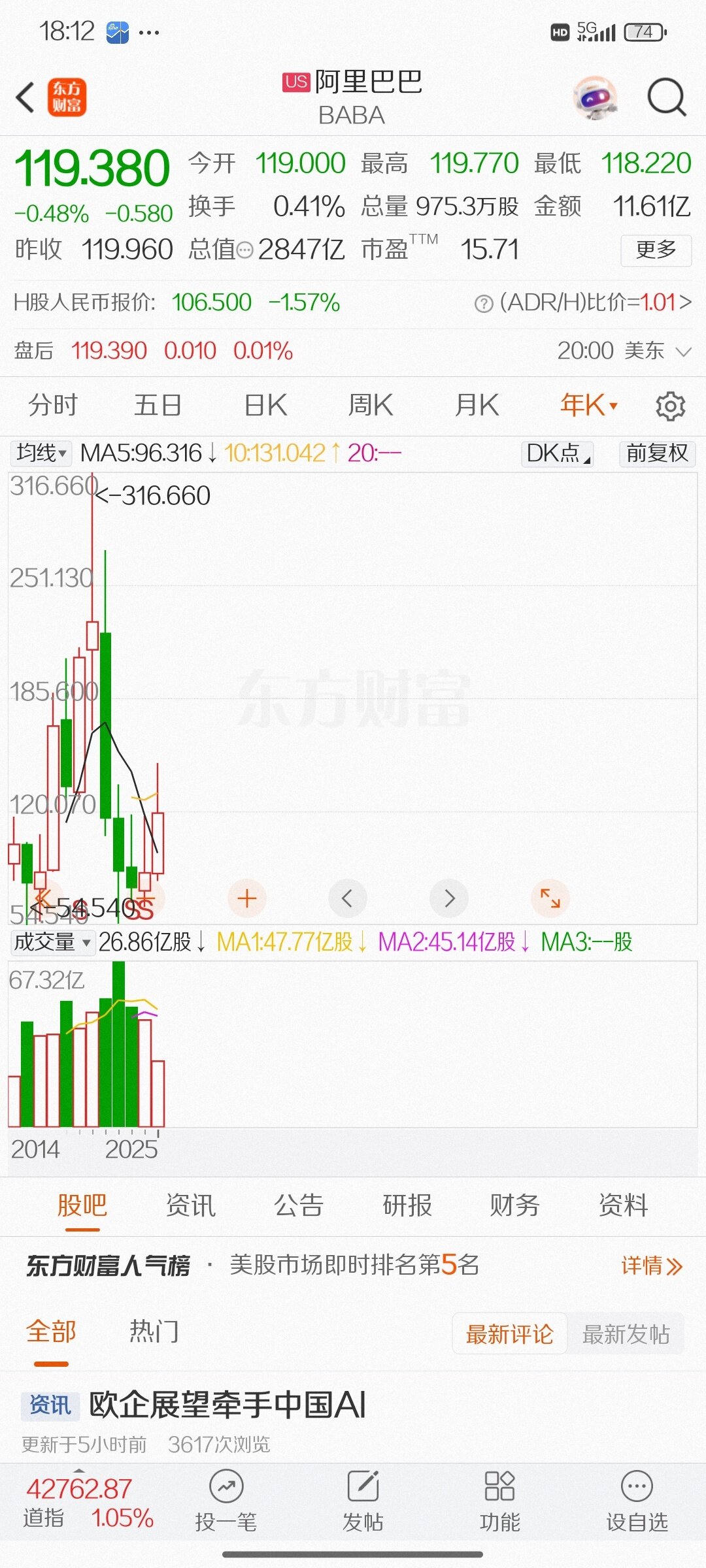Open the 财务 tab
706x1568 pixels.
pos(514,1205)
